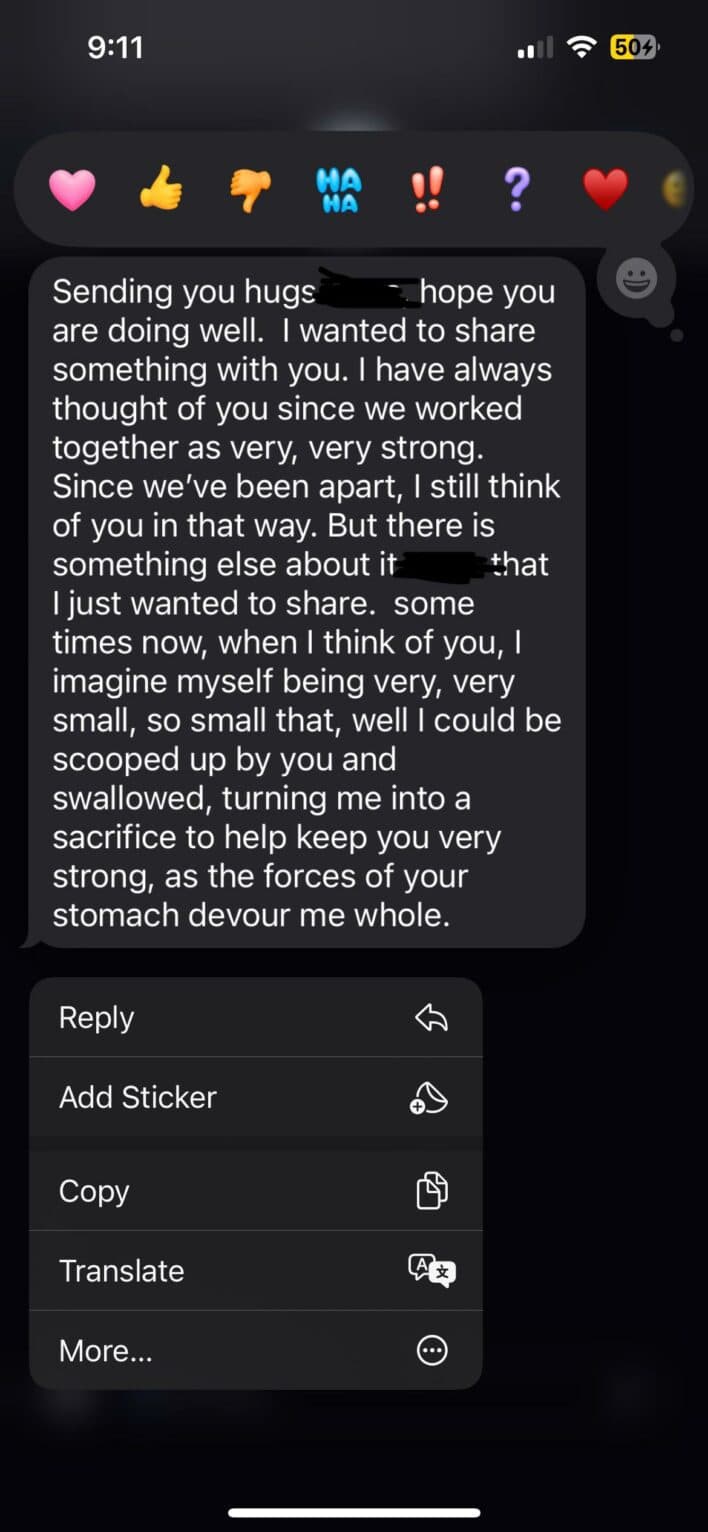
Task: React with the question mark tapback
Action: (x=516, y=188)
